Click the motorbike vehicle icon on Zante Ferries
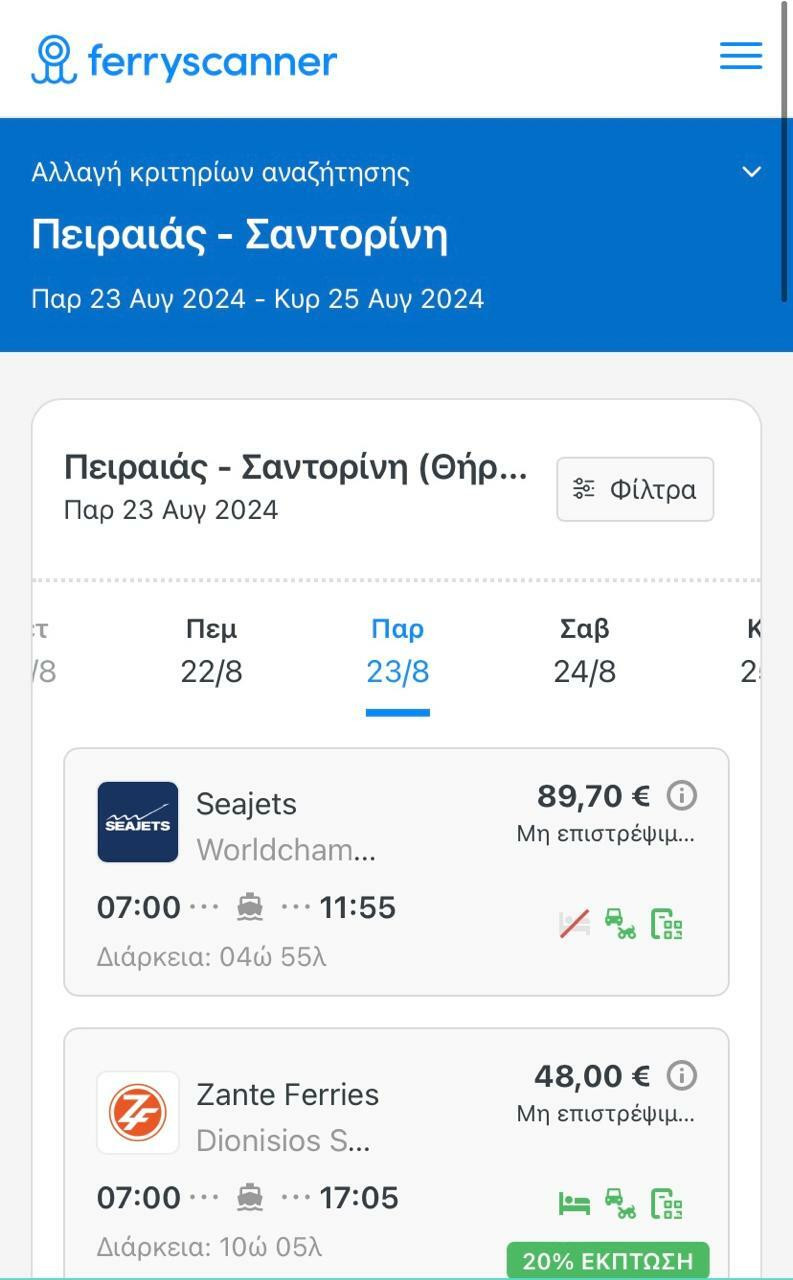The image size is (793, 1280). pos(619,1203)
